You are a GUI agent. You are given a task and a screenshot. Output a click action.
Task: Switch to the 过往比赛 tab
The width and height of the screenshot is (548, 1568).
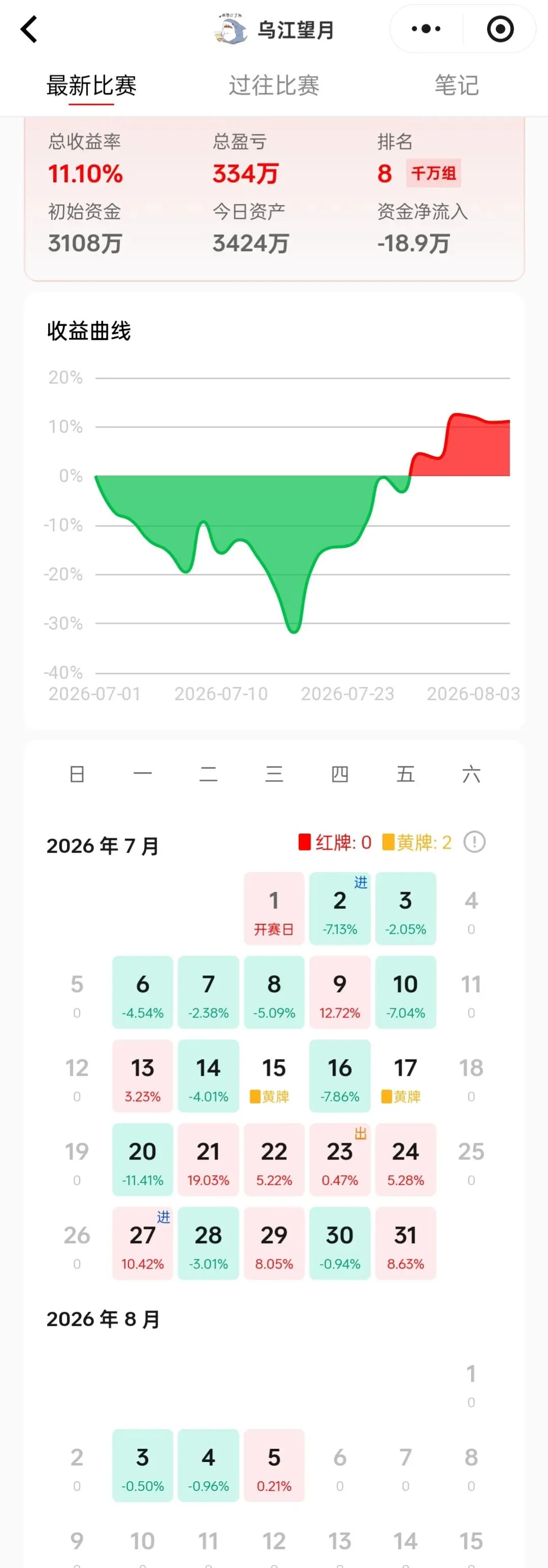pyautogui.click(x=274, y=85)
